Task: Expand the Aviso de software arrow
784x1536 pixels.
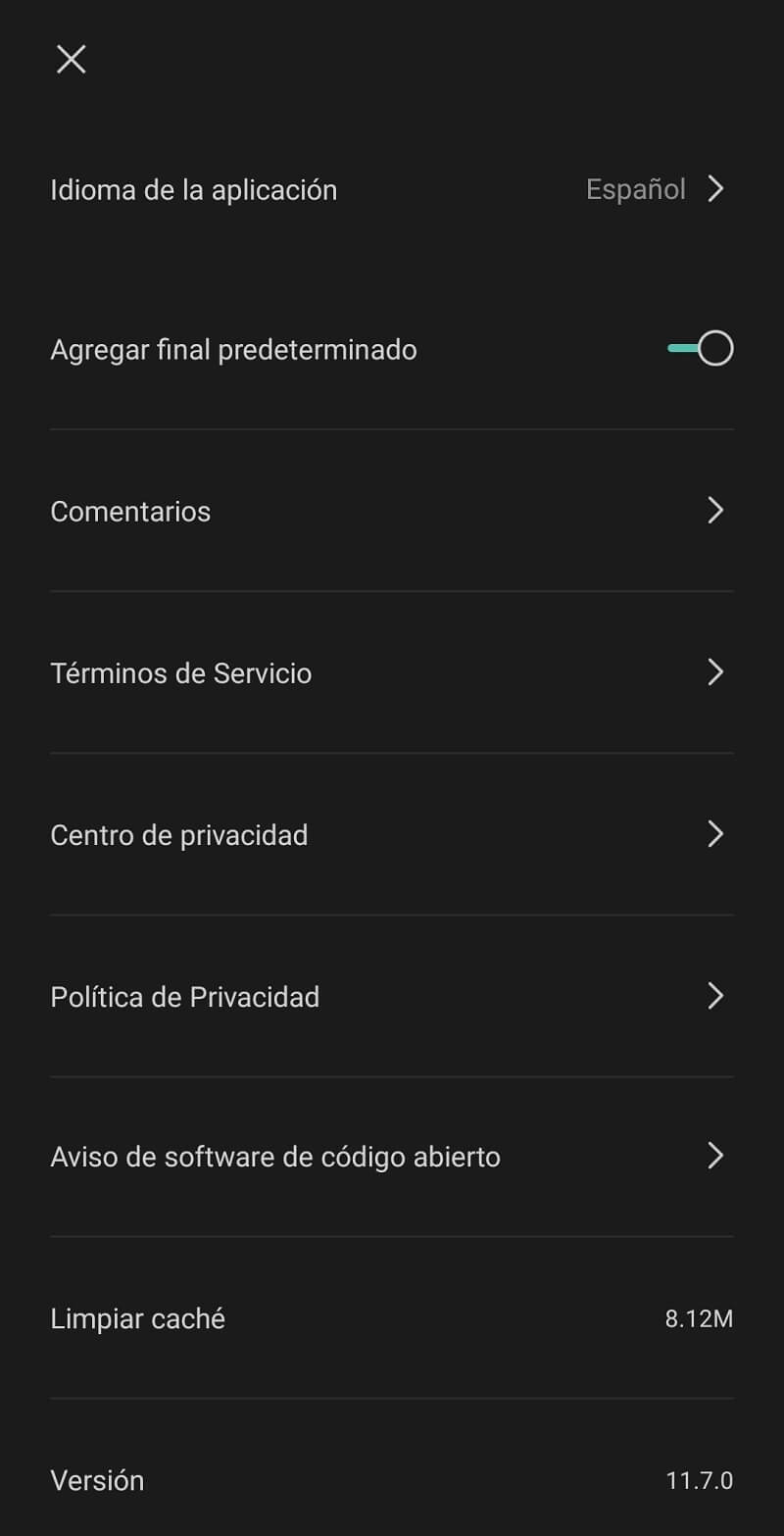Action: point(716,1157)
